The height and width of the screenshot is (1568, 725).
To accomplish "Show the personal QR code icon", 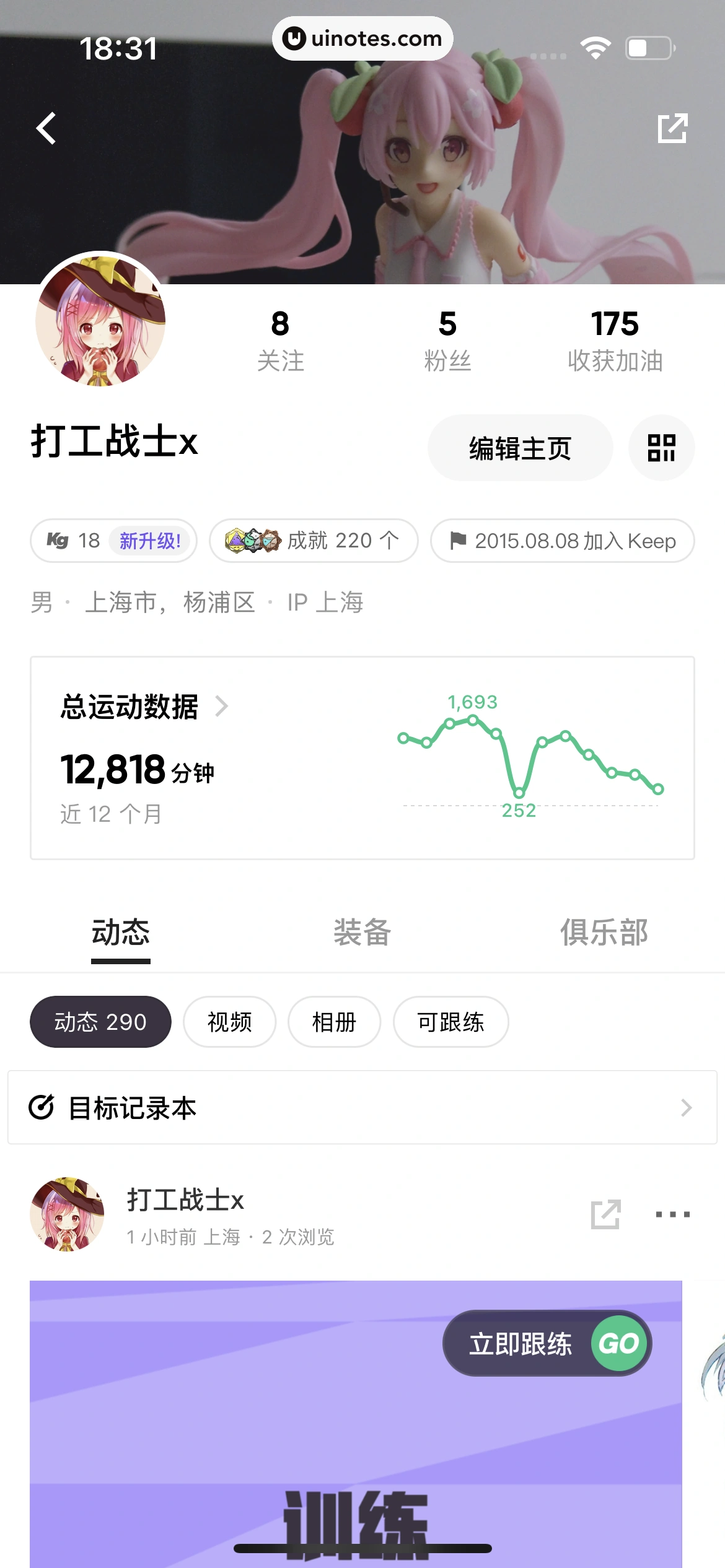I will click(x=661, y=447).
